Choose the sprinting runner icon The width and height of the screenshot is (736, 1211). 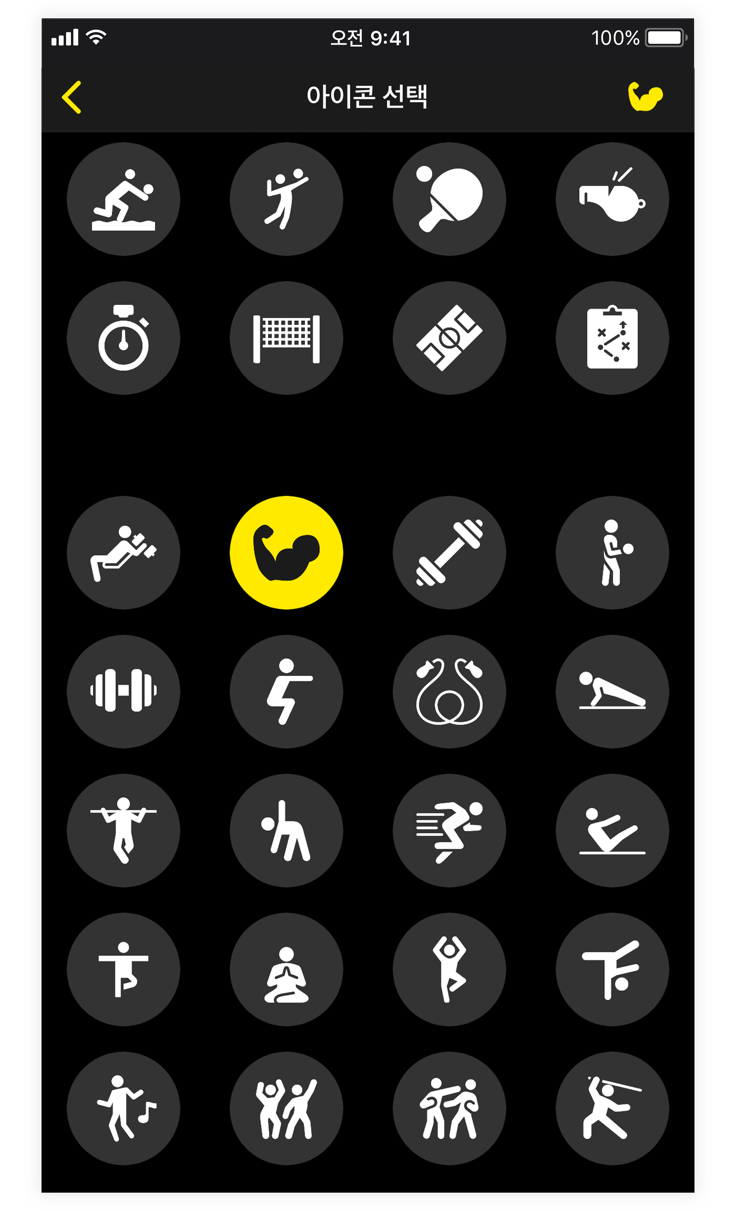(449, 830)
